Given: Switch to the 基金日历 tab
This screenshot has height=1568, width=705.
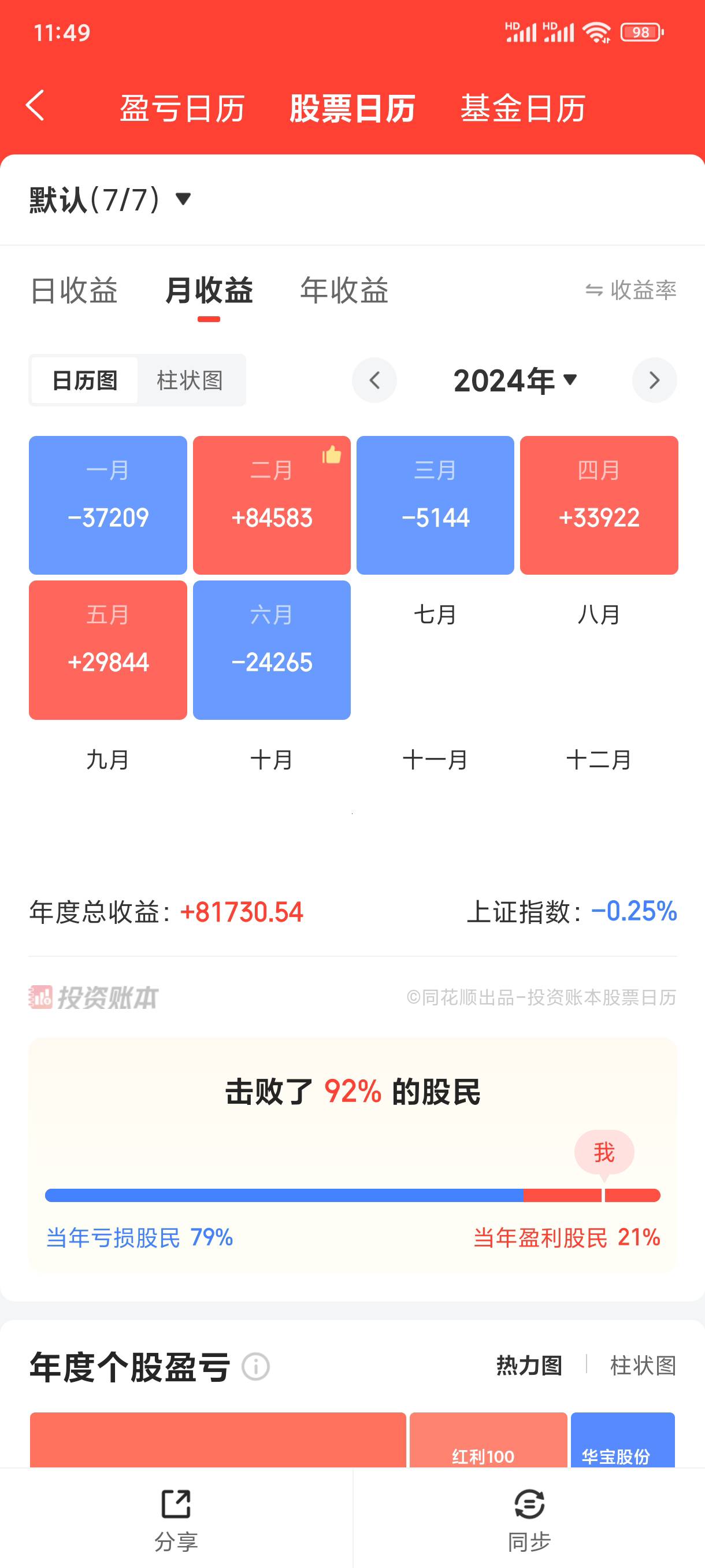Looking at the screenshot, I should pos(522,109).
